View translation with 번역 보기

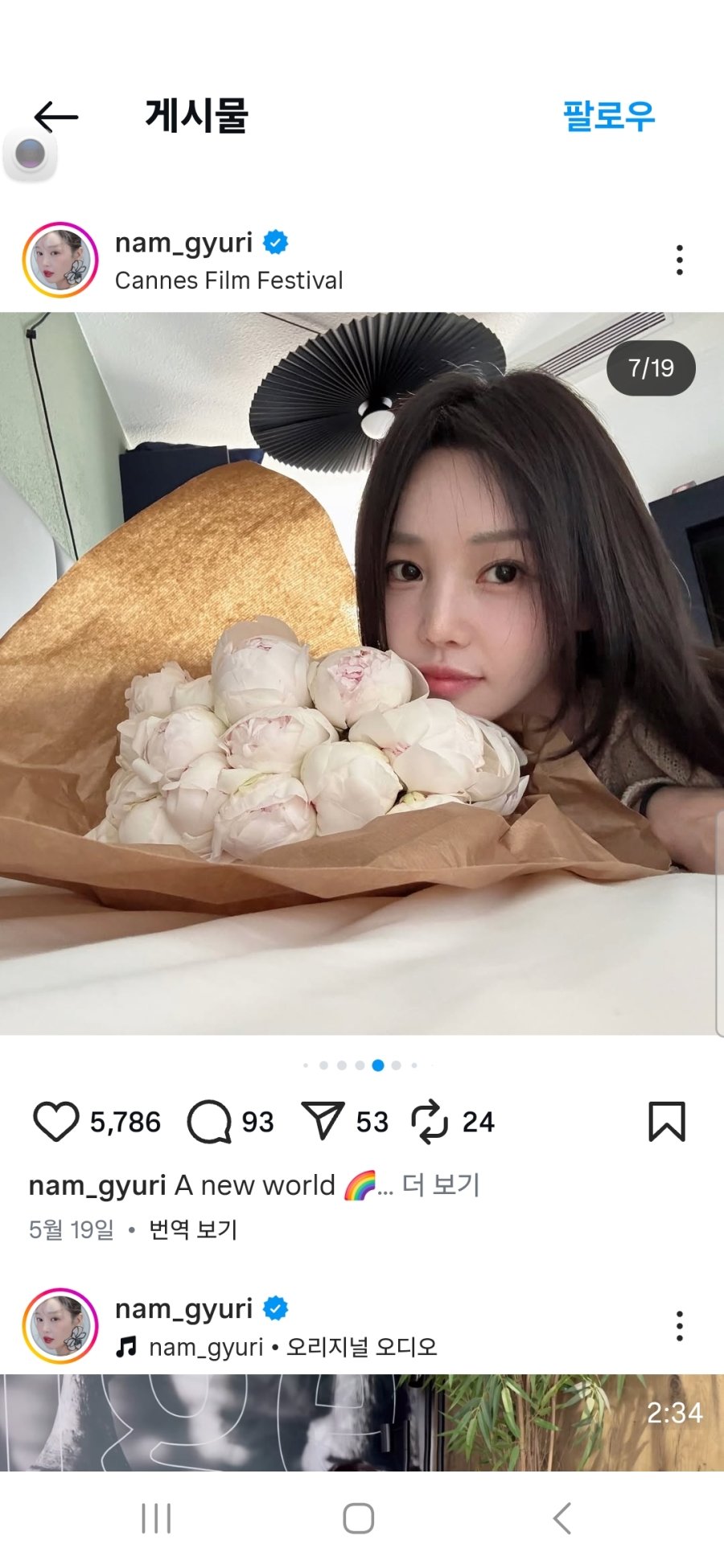193,1229
